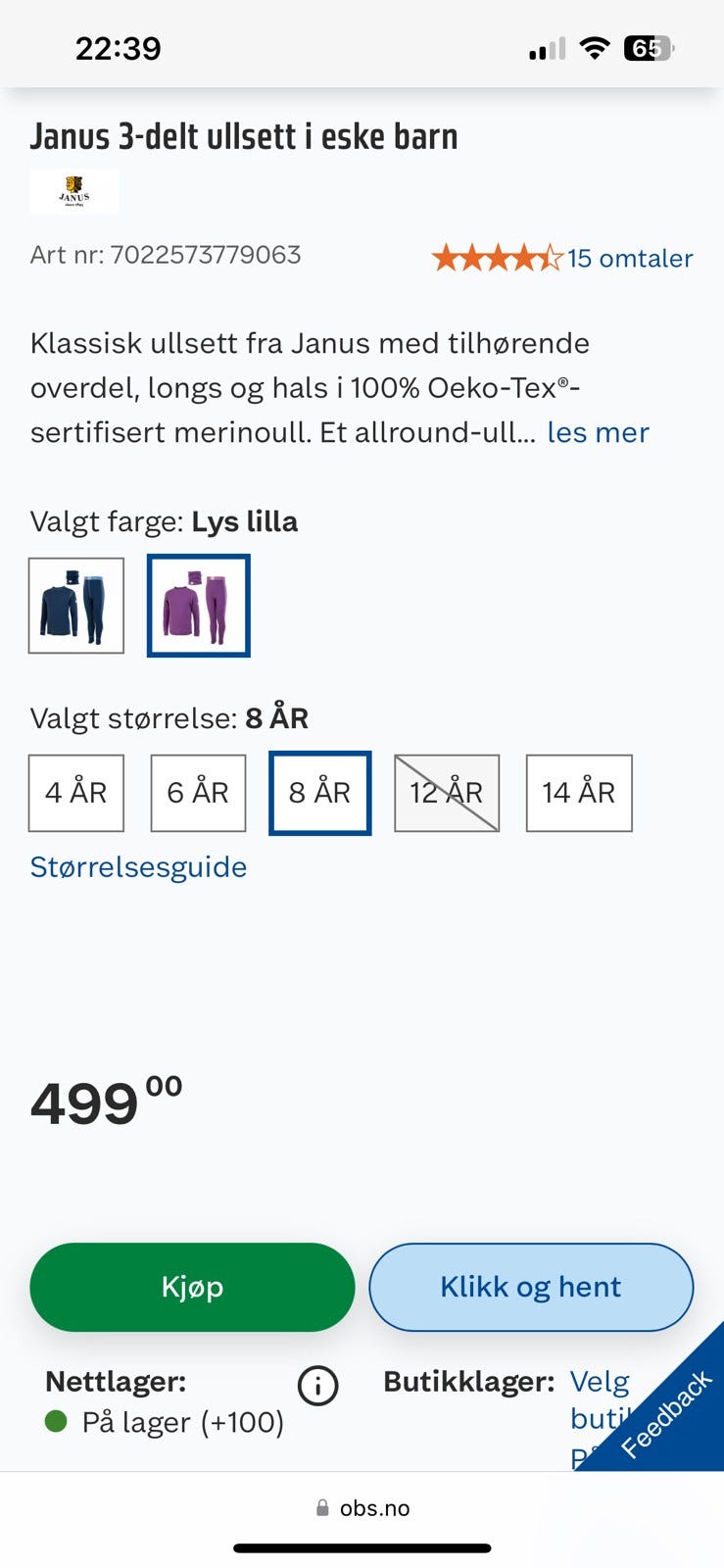Select size 6 ÅR
The width and height of the screenshot is (724, 1568).
[x=197, y=793]
